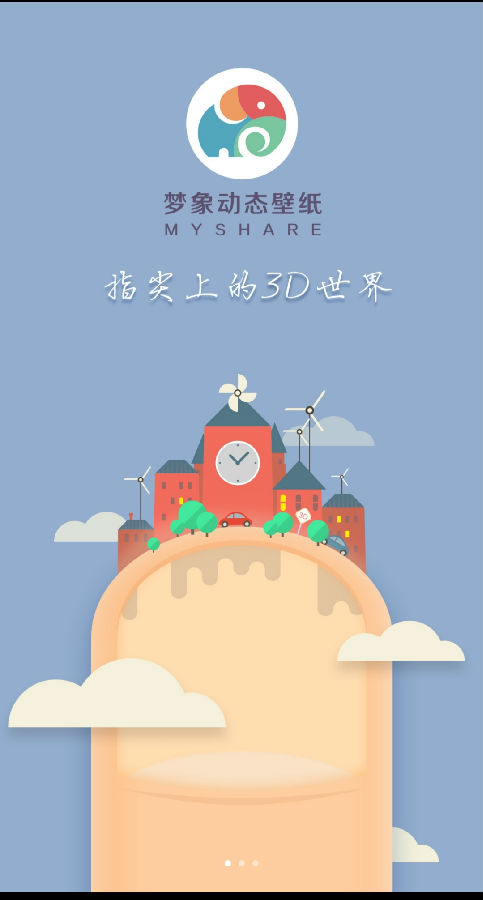This screenshot has width=483, height=900.
Task: Jump to the second onboarding page dot
Action: click(242, 863)
